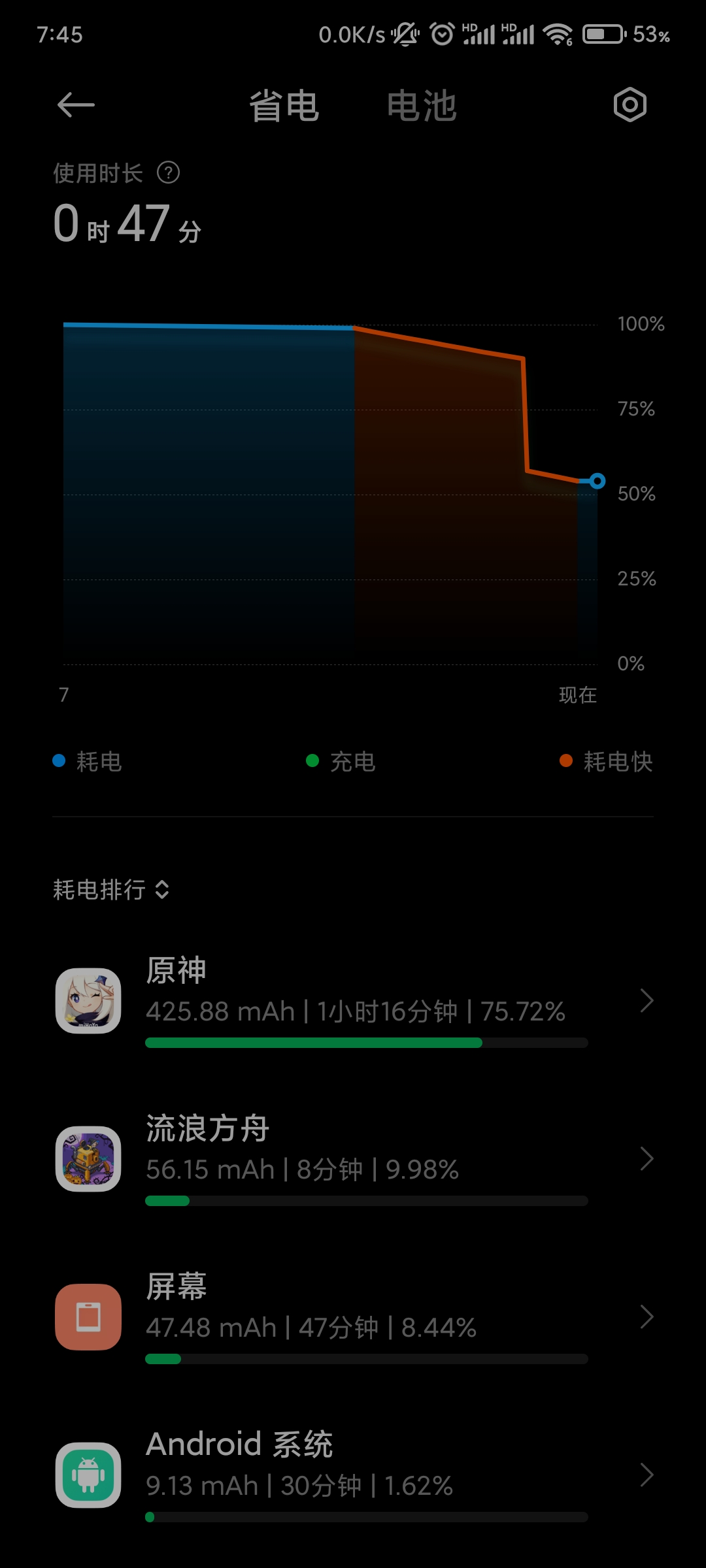
Task: Switch to the 省电 tab
Action: coord(284,106)
